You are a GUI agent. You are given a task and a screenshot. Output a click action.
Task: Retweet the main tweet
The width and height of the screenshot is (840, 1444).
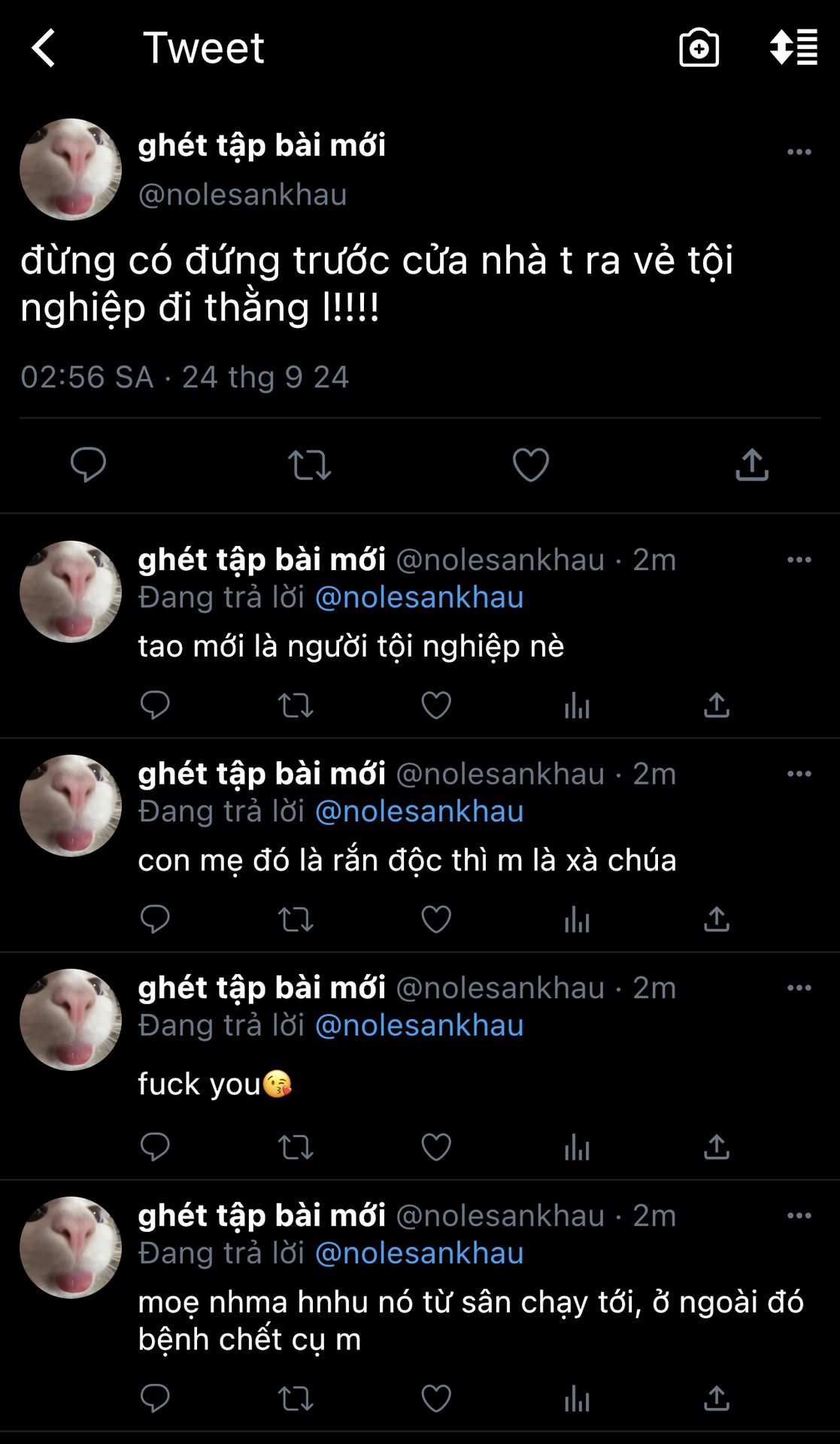click(309, 465)
